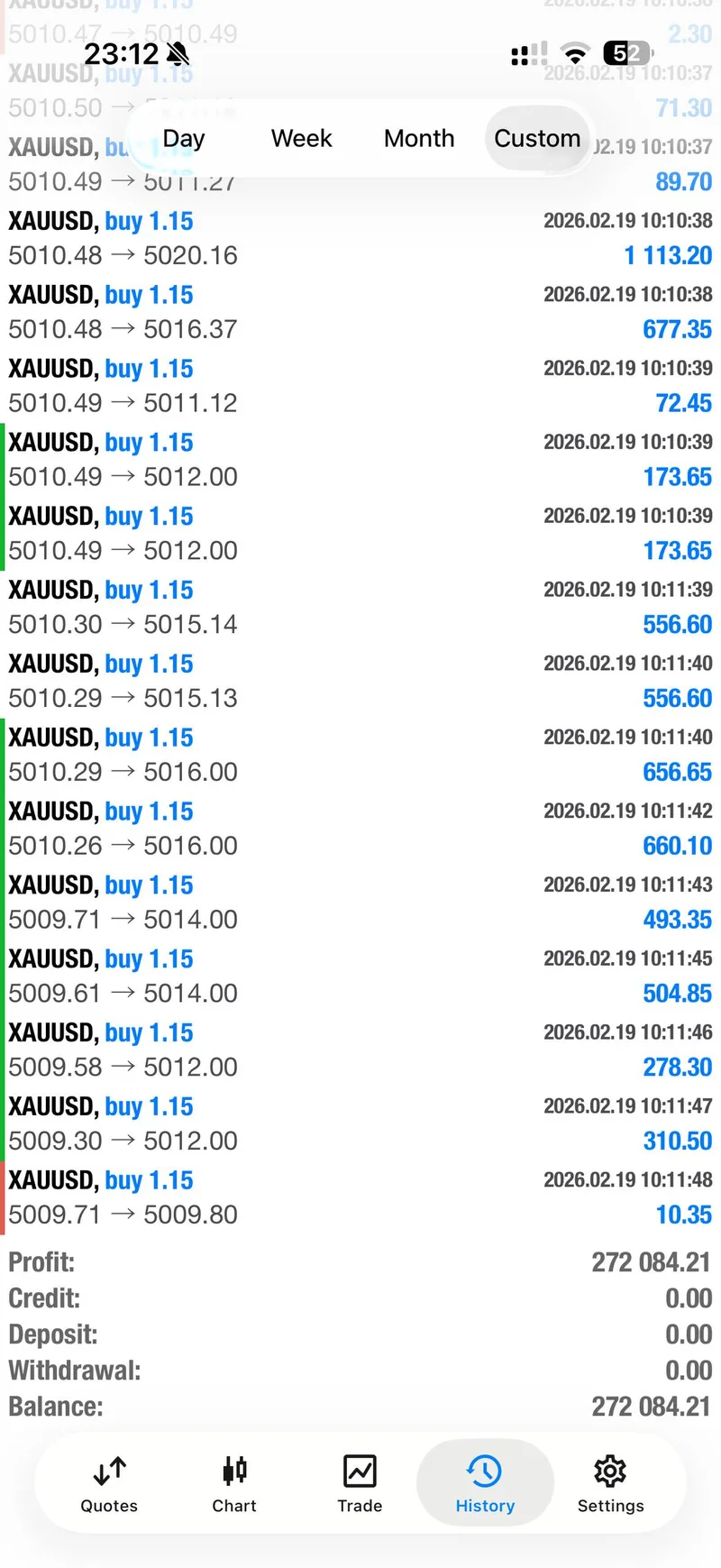
Task: Switch history filter to Day
Action: pyautogui.click(x=183, y=138)
